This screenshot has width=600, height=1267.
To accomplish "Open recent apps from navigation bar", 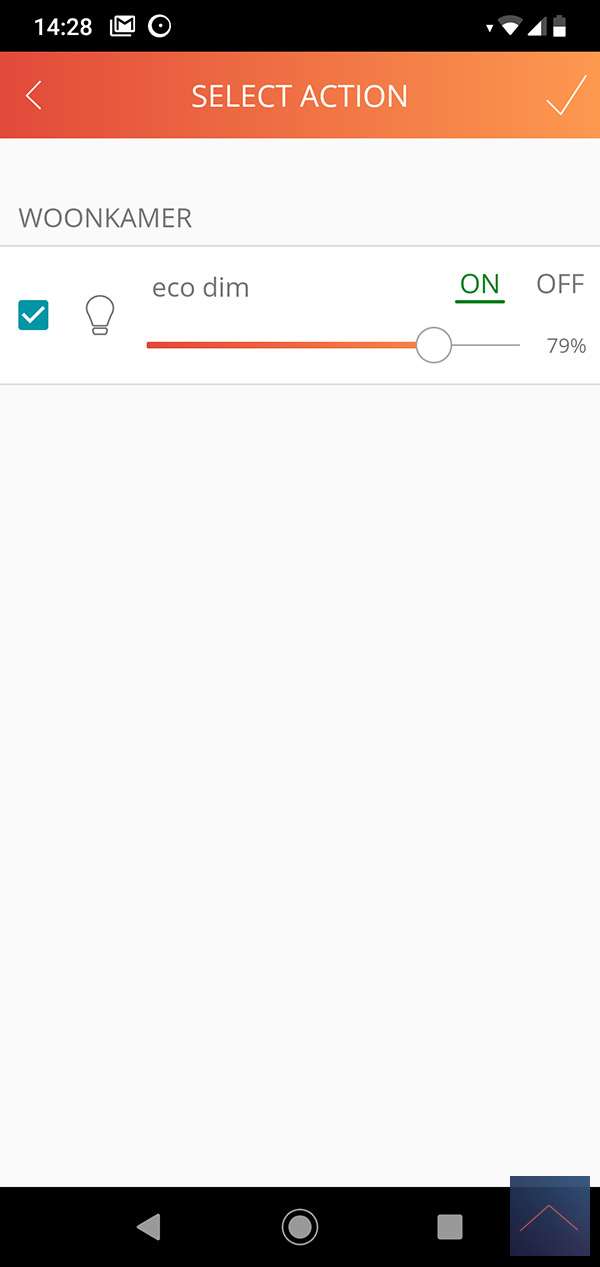I will tap(450, 1226).
